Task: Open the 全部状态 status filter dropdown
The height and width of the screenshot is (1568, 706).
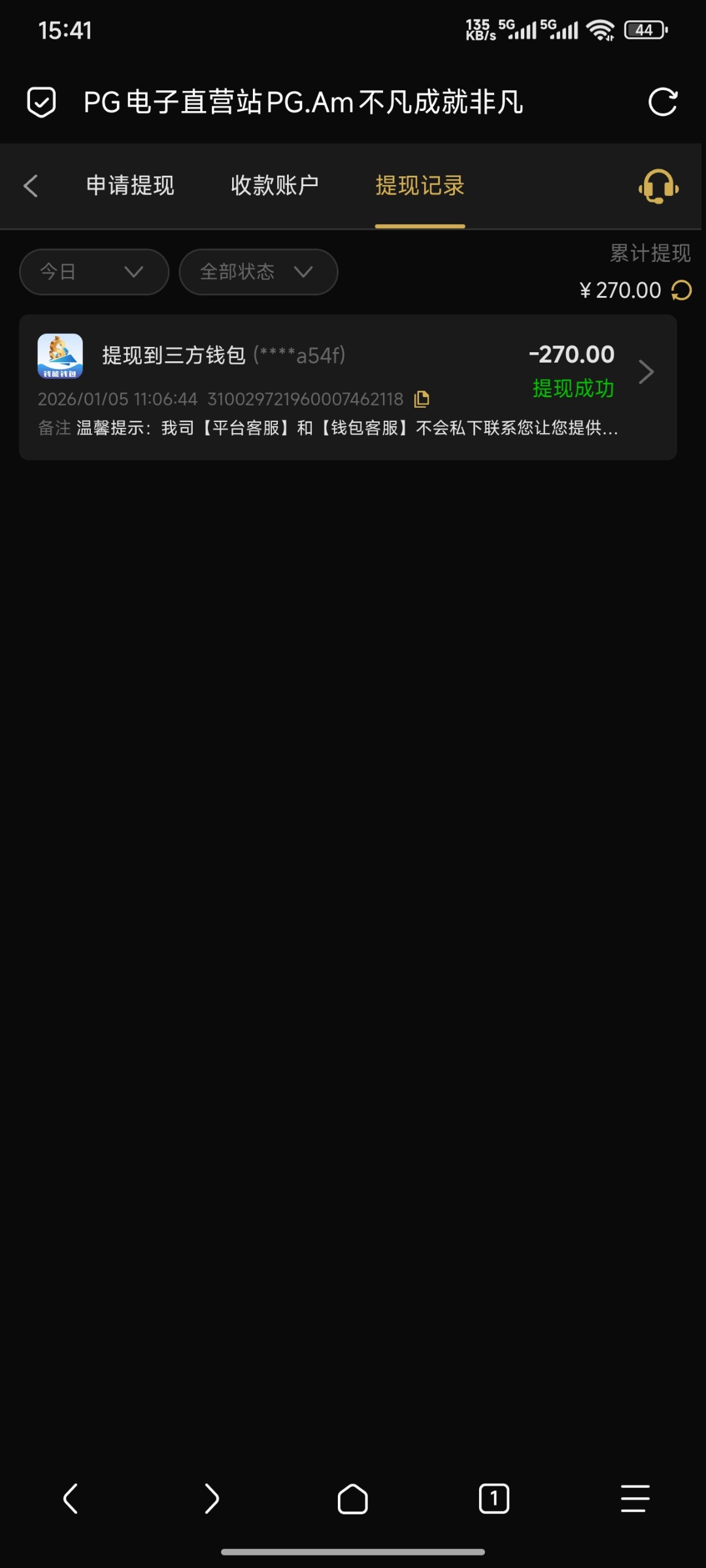Action: [x=258, y=272]
